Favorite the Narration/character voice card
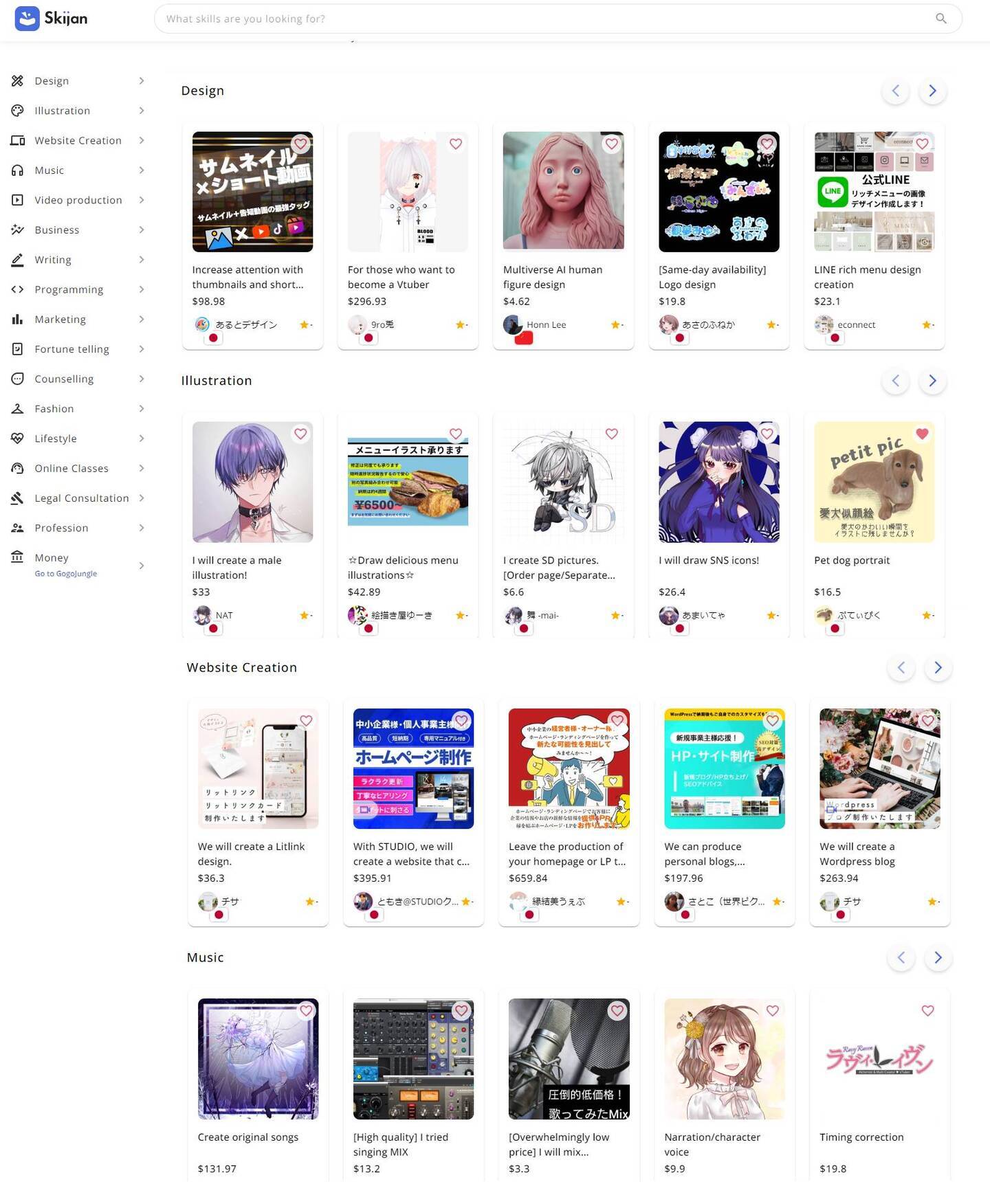990x1204 pixels. click(x=772, y=1011)
